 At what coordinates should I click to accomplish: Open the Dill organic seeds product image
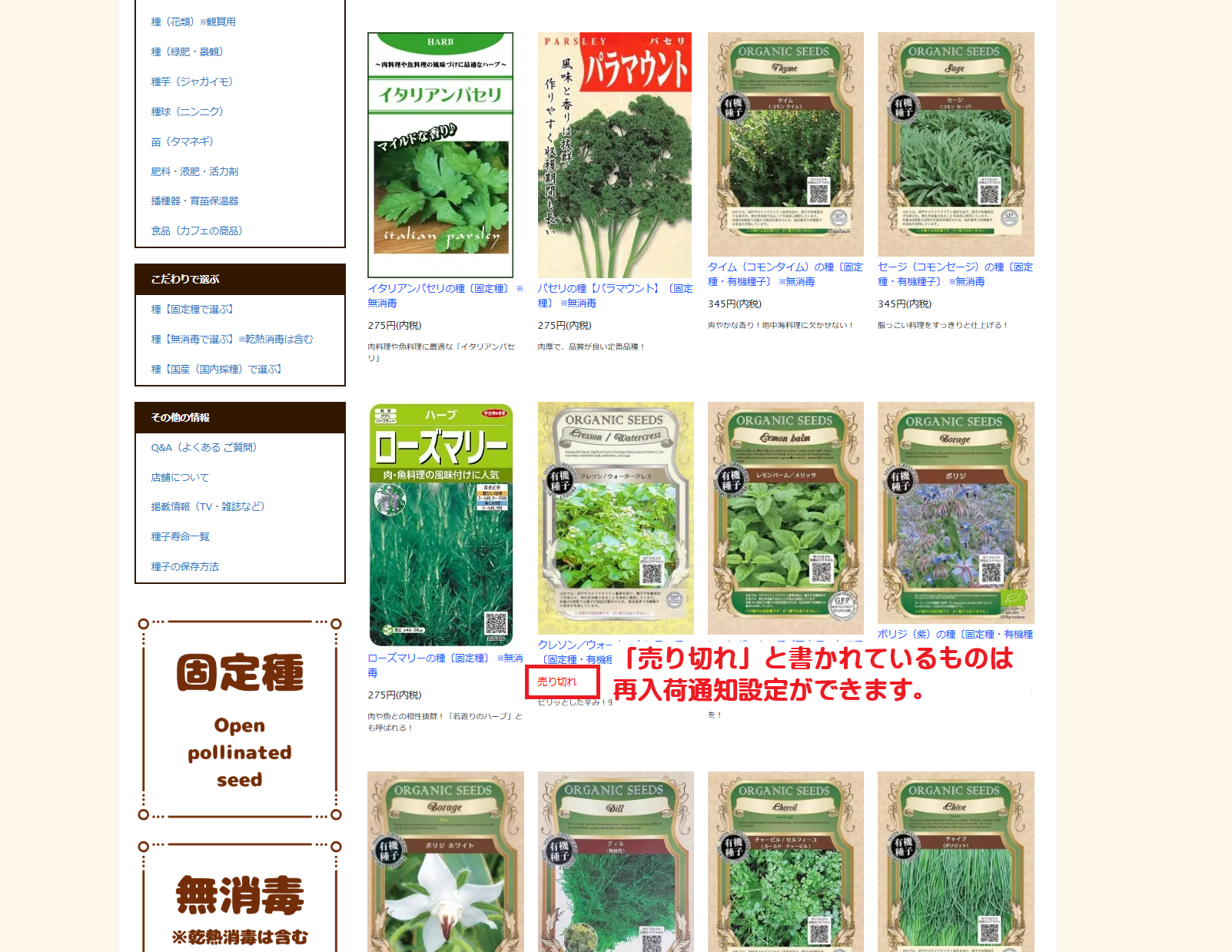(616, 861)
